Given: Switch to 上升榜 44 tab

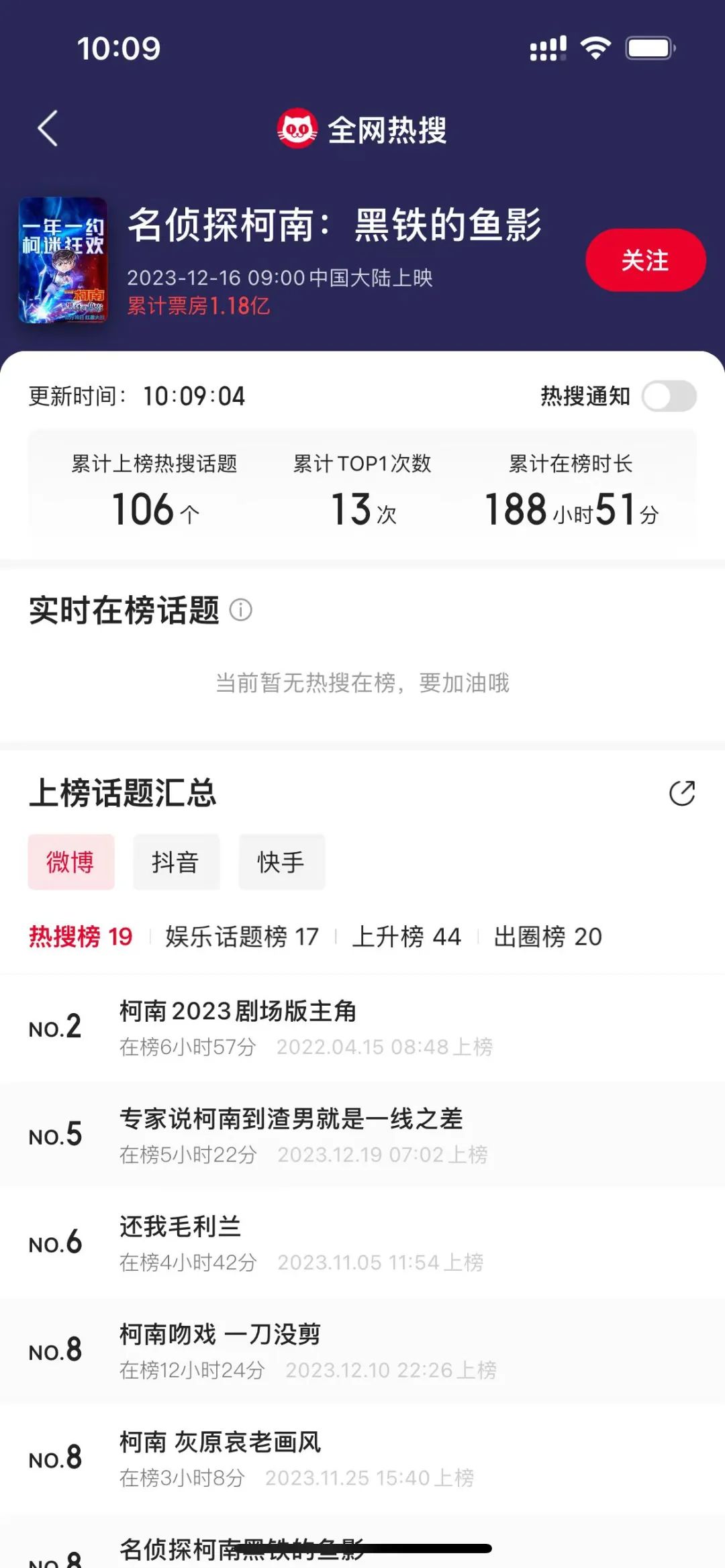Looking at the screenshot, I should click(x=407, y=937).
